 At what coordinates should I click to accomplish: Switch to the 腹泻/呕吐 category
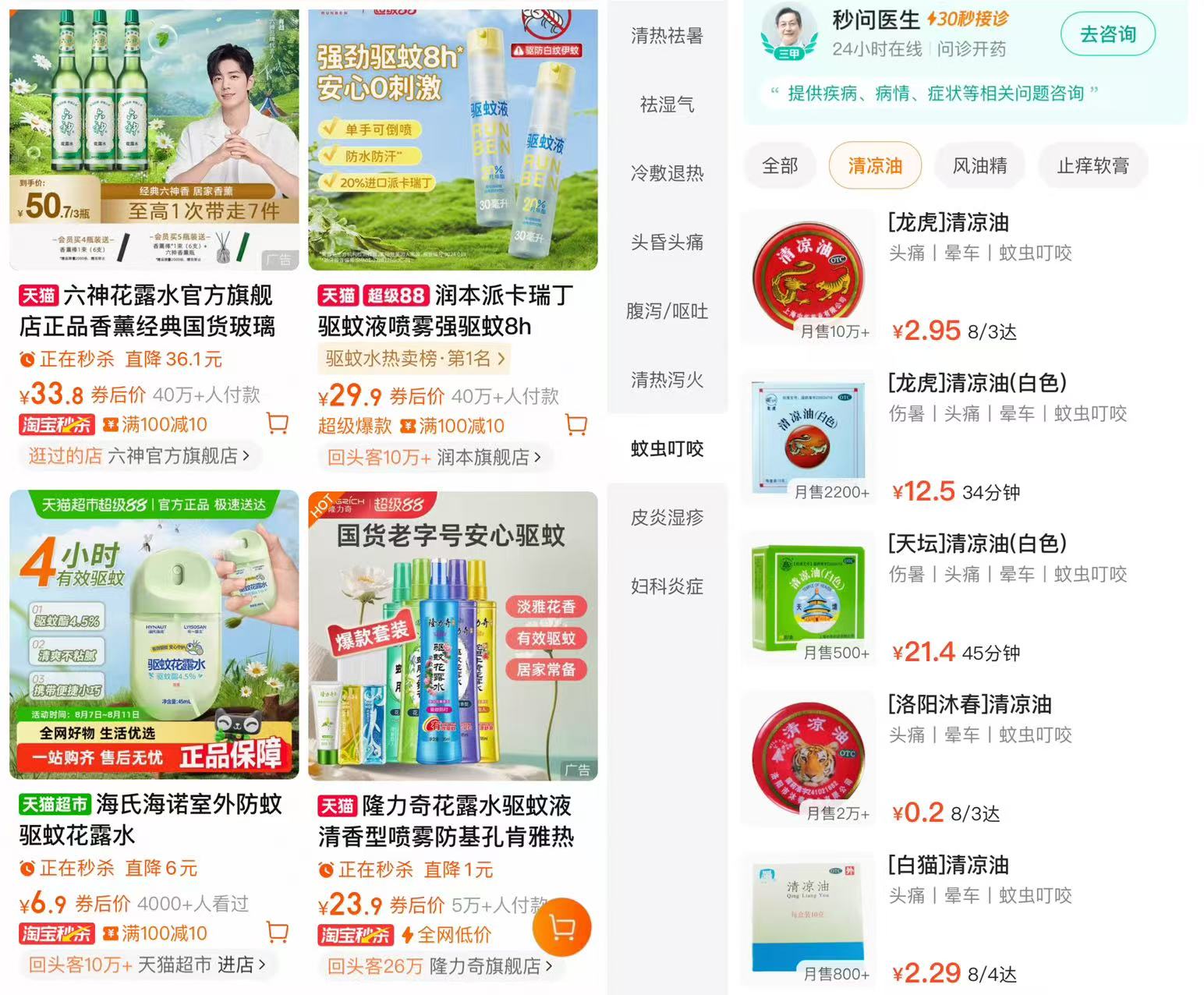(x=667, y=311)
